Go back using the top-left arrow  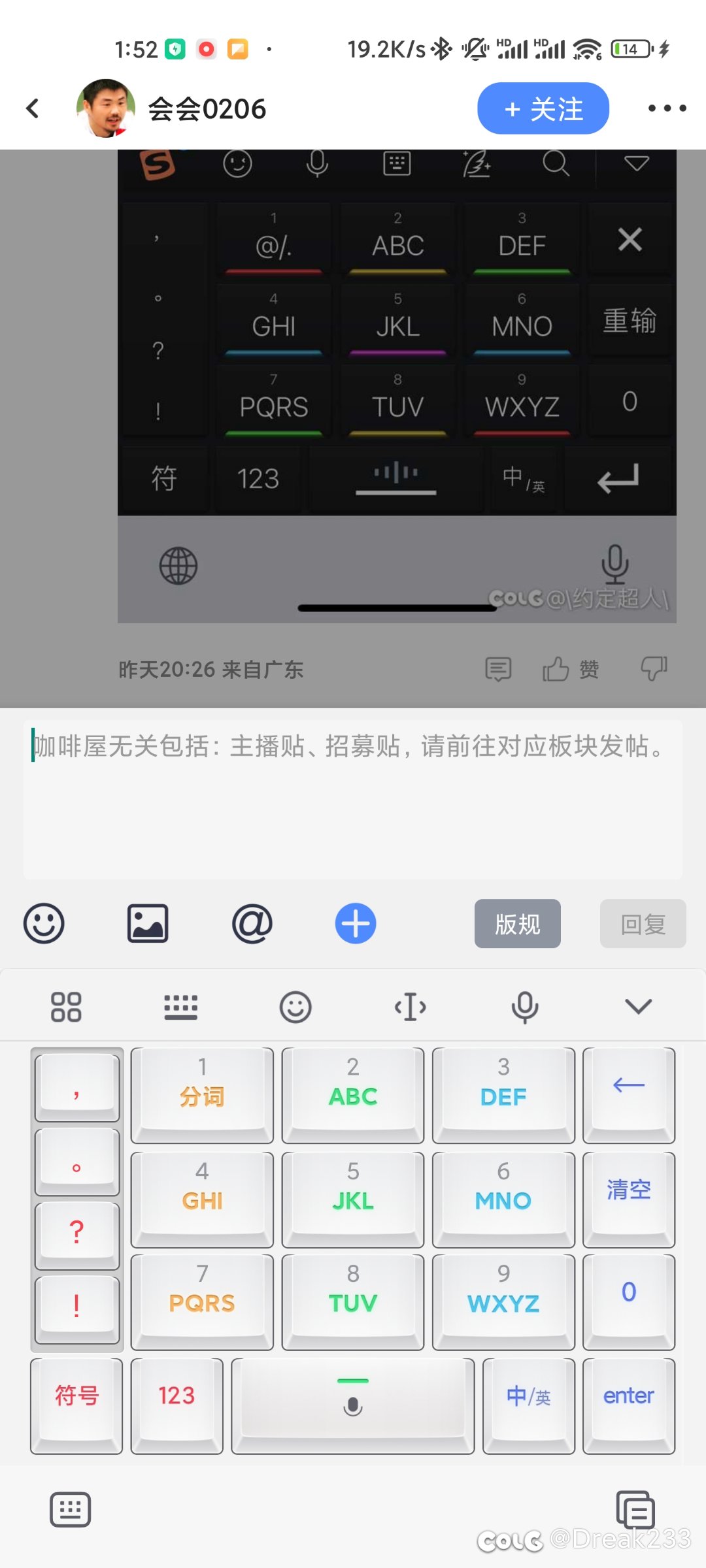click(x=33, y=108)
